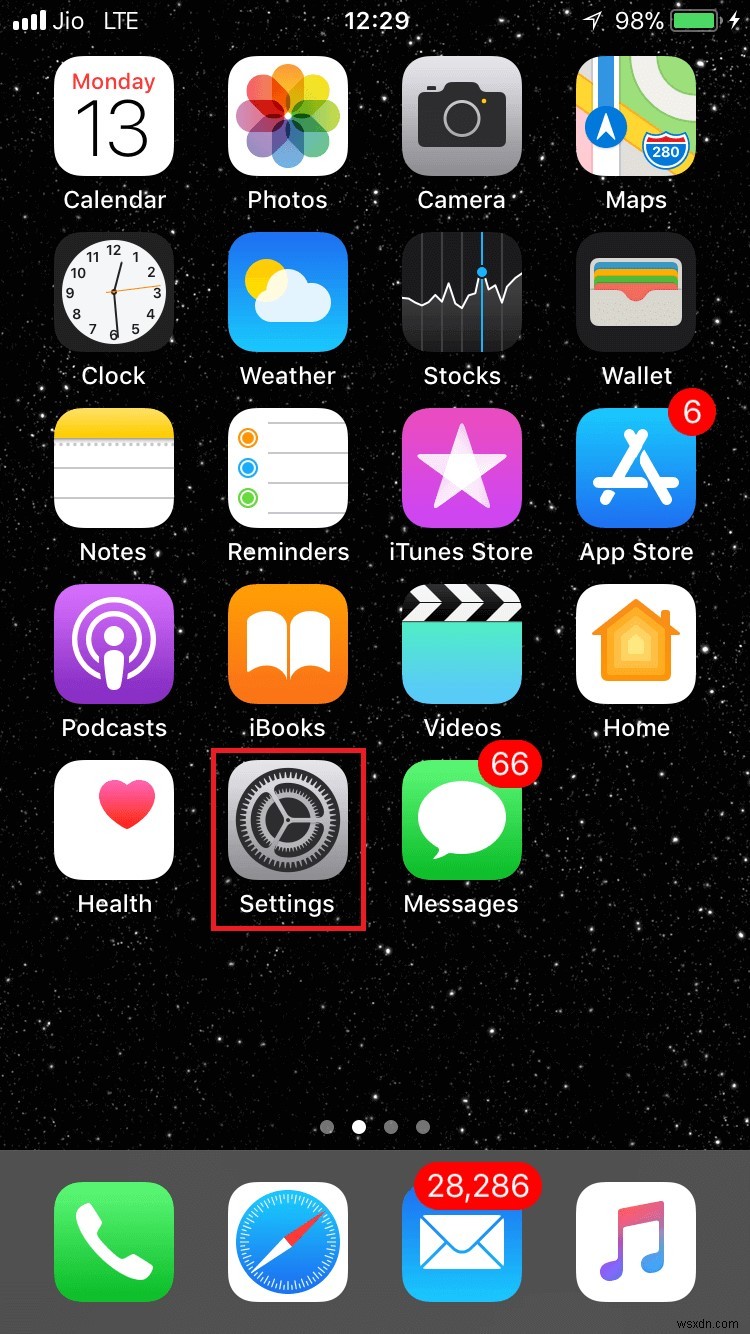Open iBooks to read
The width and height of the screenshot is (750, 1334).
[287, 644]
